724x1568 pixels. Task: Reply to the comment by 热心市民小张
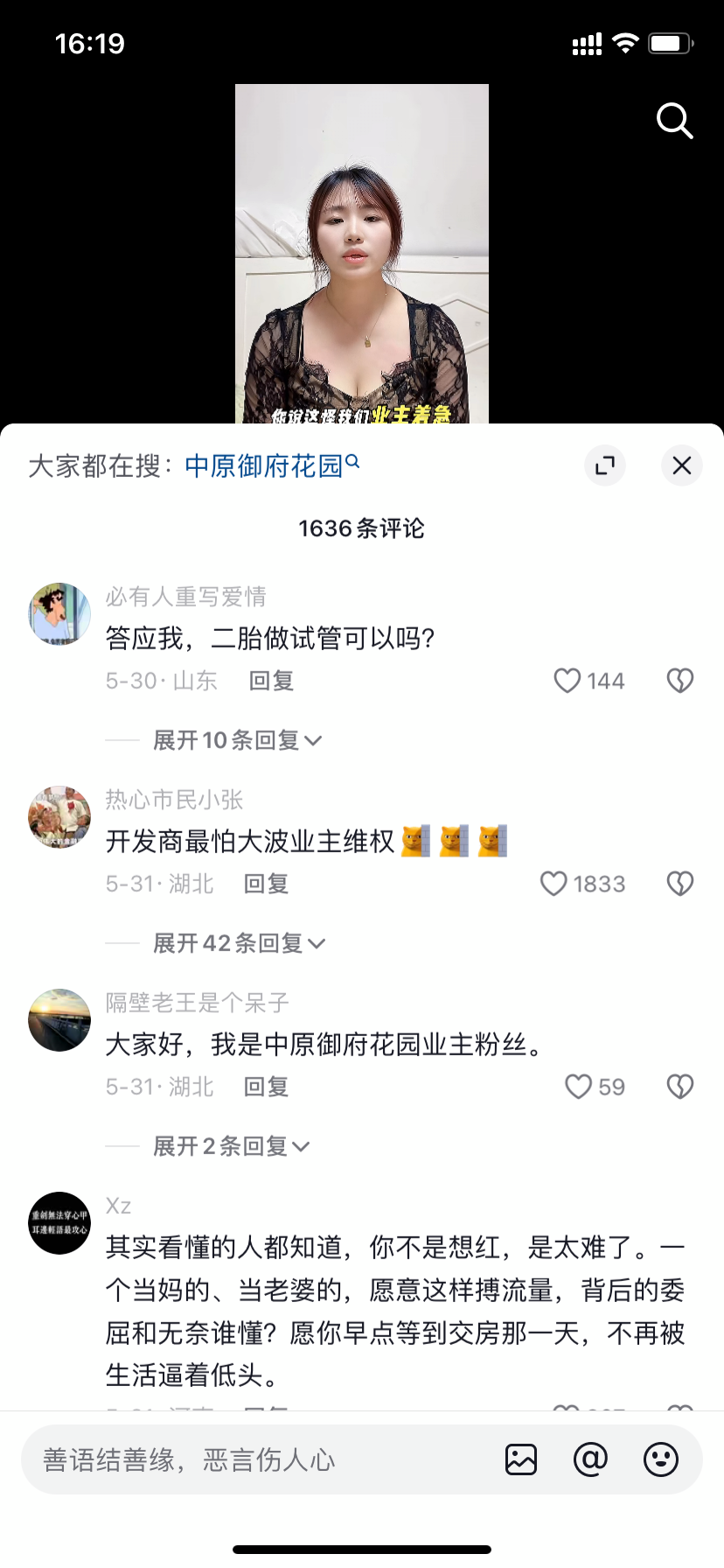(x=266, y=884)
